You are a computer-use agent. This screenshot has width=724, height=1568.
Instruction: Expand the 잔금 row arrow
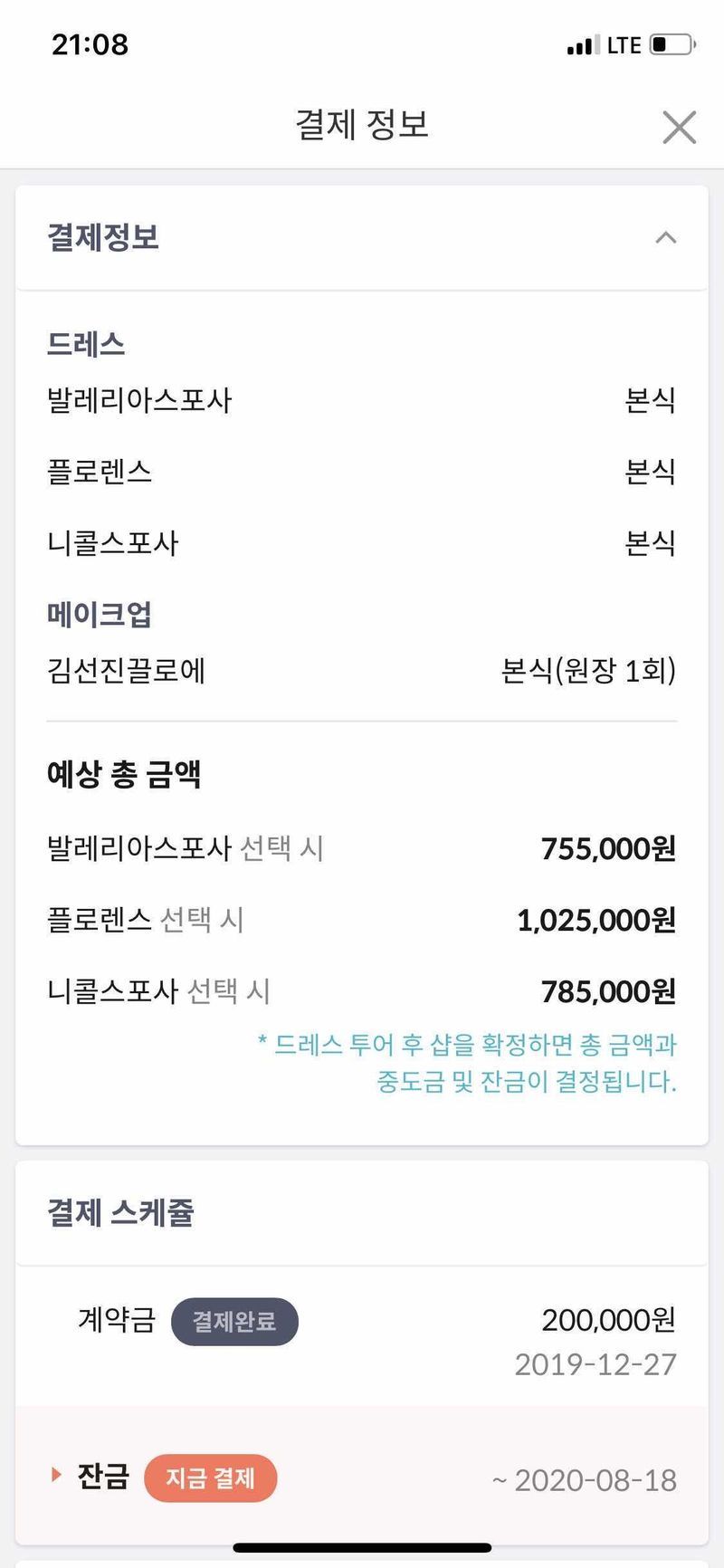coord(57,1476)
